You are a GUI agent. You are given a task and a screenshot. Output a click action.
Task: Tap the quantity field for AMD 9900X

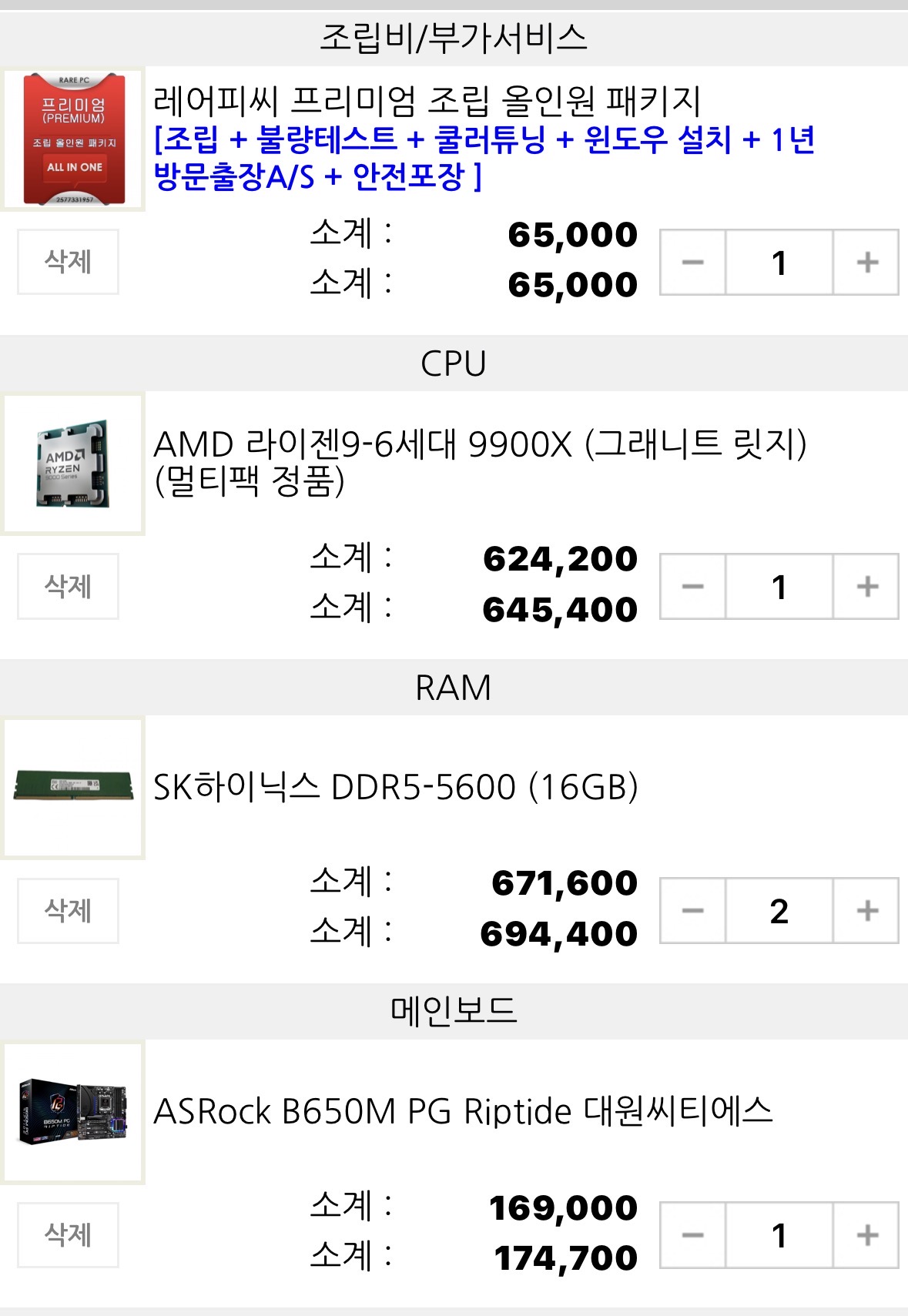pyautogui.click(x=779, y=587)
